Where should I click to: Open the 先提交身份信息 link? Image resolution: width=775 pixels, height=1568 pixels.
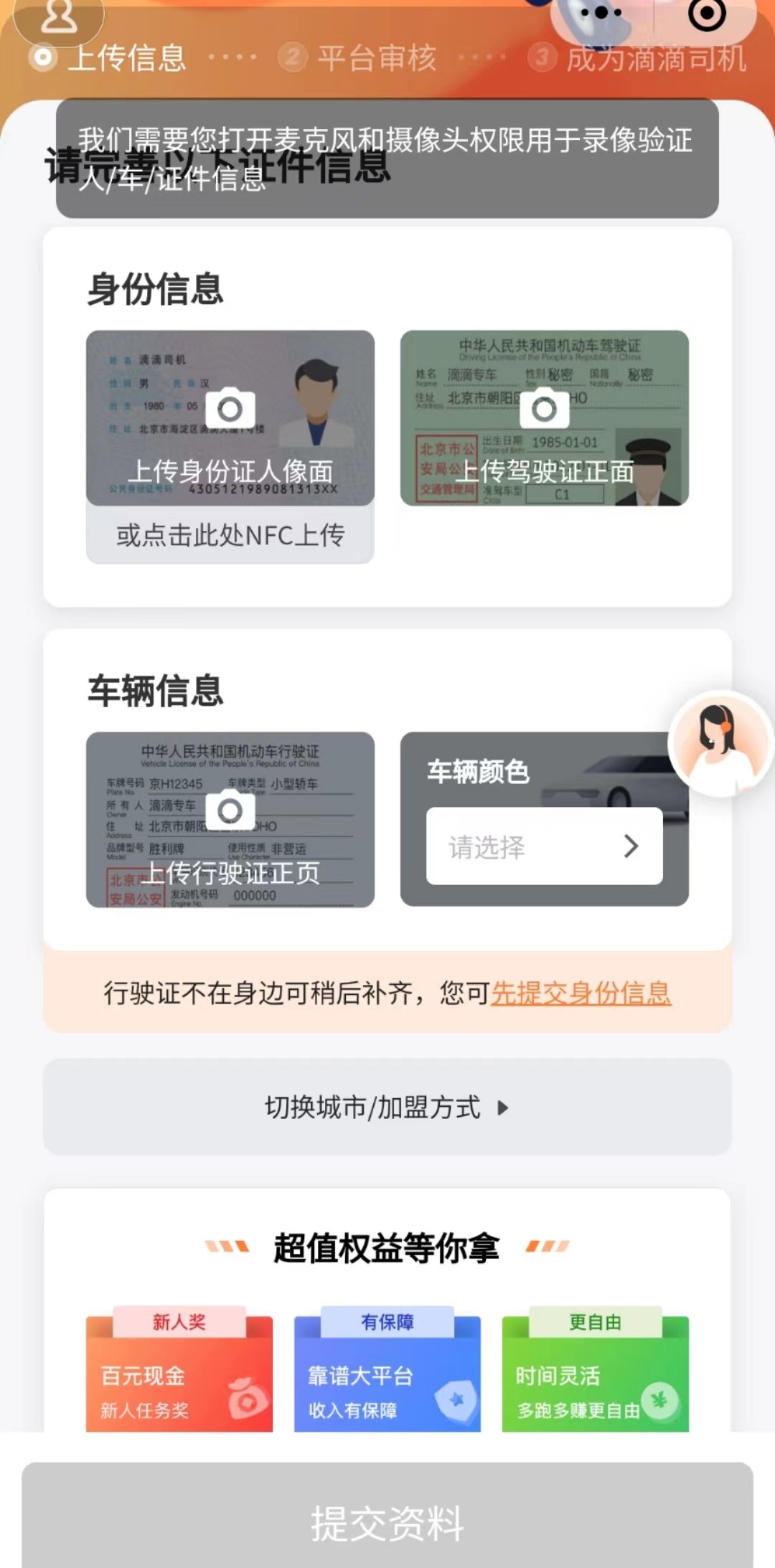tap(581, 993)
